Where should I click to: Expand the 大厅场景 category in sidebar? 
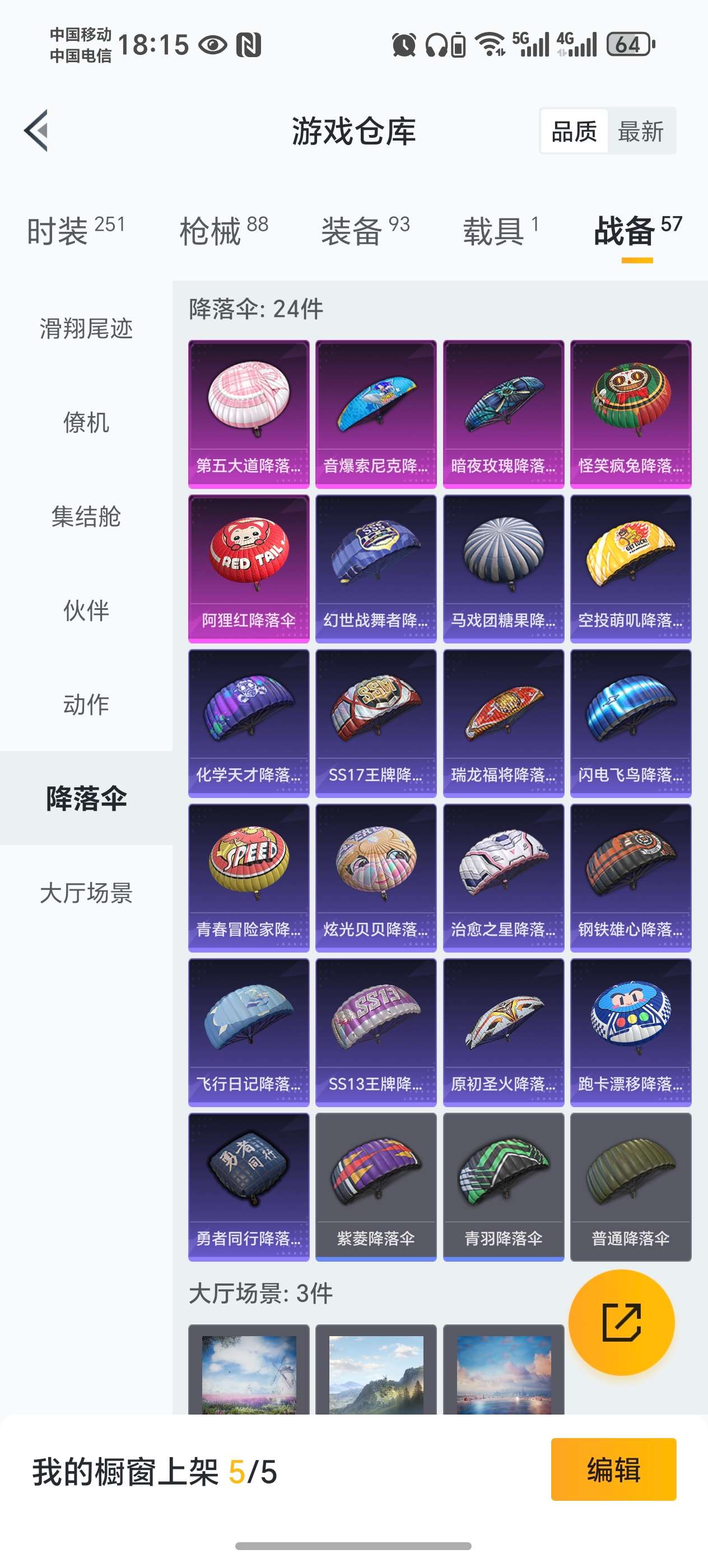pos(85,894)
